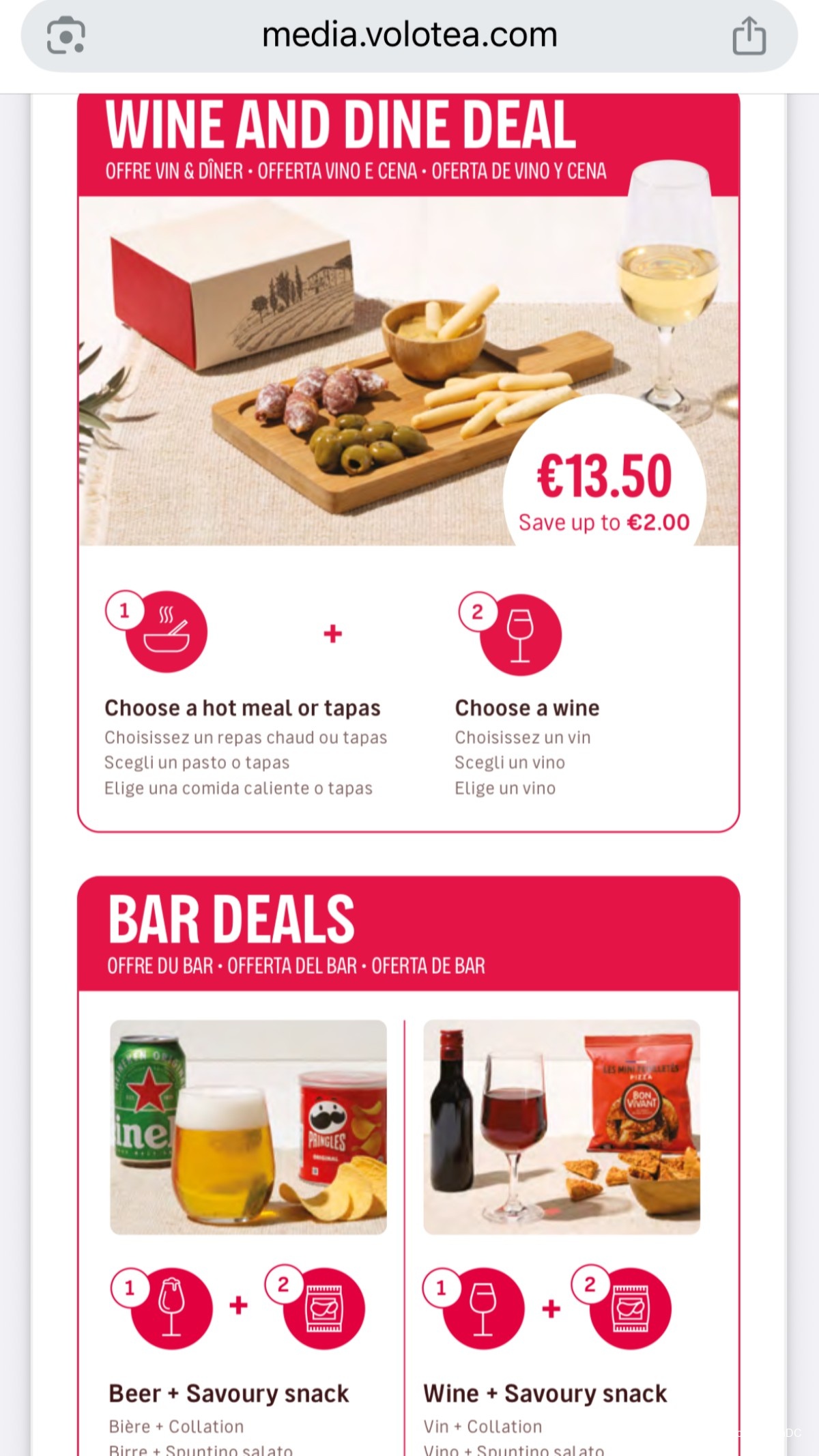This screenshot has height=1456, width=819.
Task: Tap the media.volotea.com address bar
Action: pos(409,35)
